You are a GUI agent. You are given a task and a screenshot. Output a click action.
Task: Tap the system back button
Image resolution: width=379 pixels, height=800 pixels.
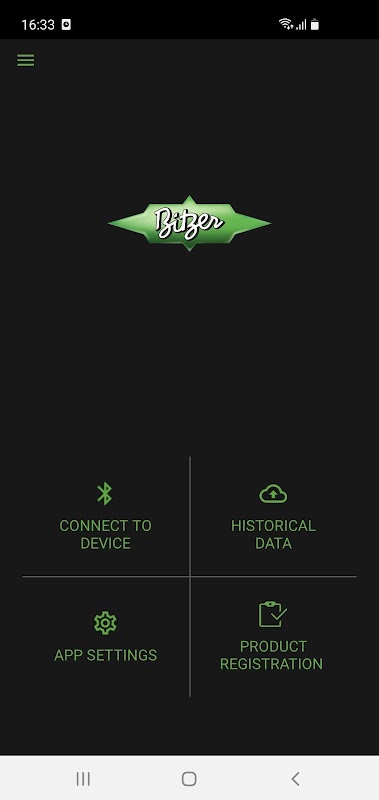click(x=295, y=779)
